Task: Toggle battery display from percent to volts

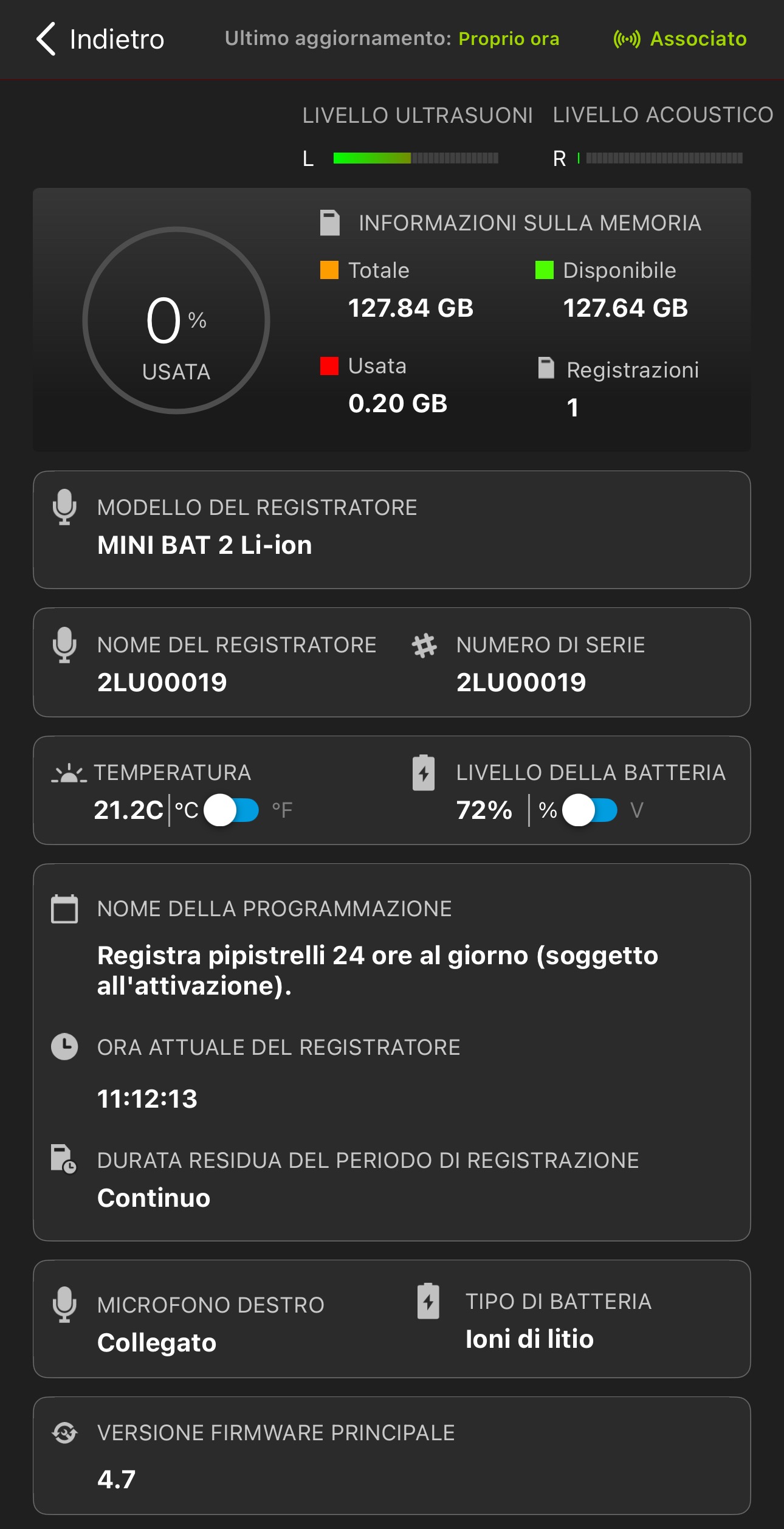Action: pyautogui.click(x=586, y=810)
